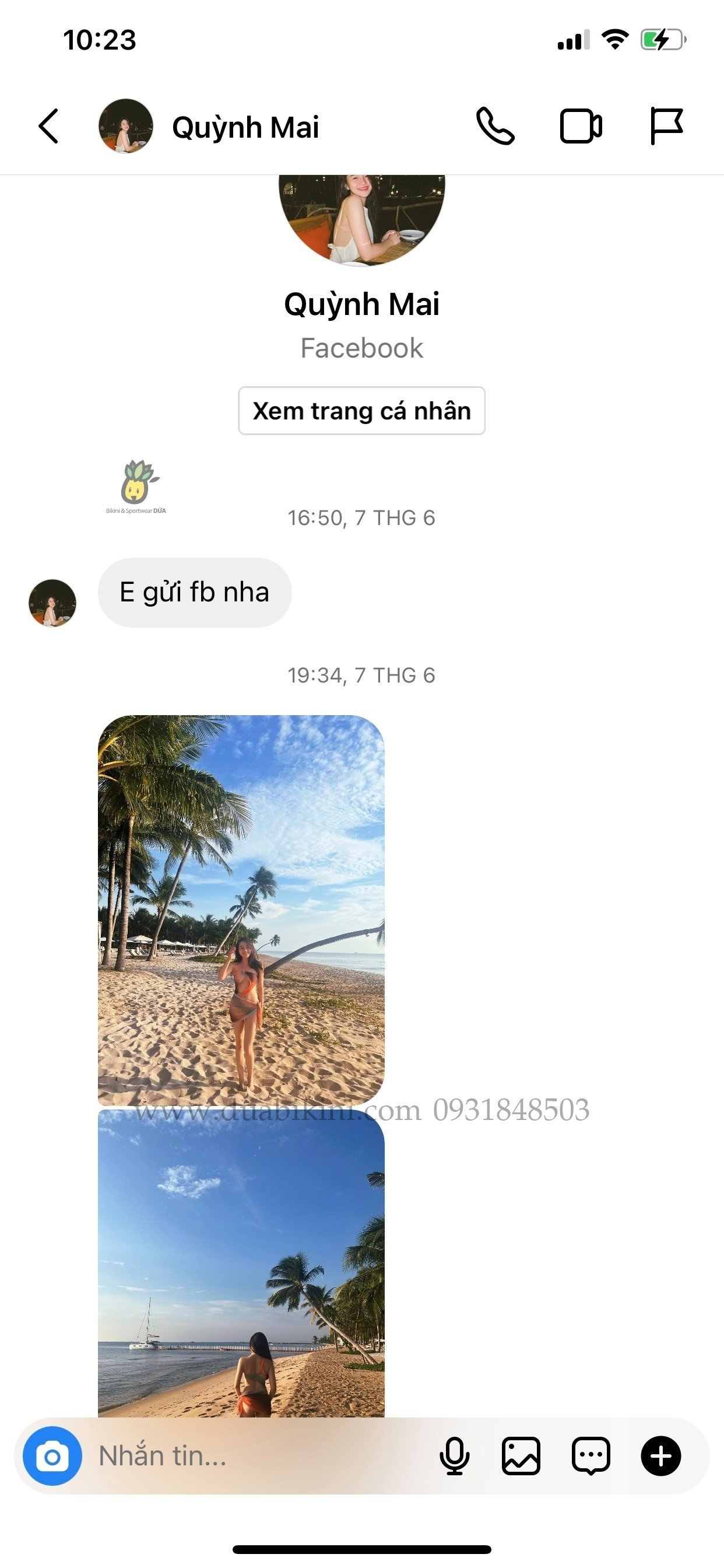
Task: Open saved replies speech bubble icon
Action: point(591,1456)
